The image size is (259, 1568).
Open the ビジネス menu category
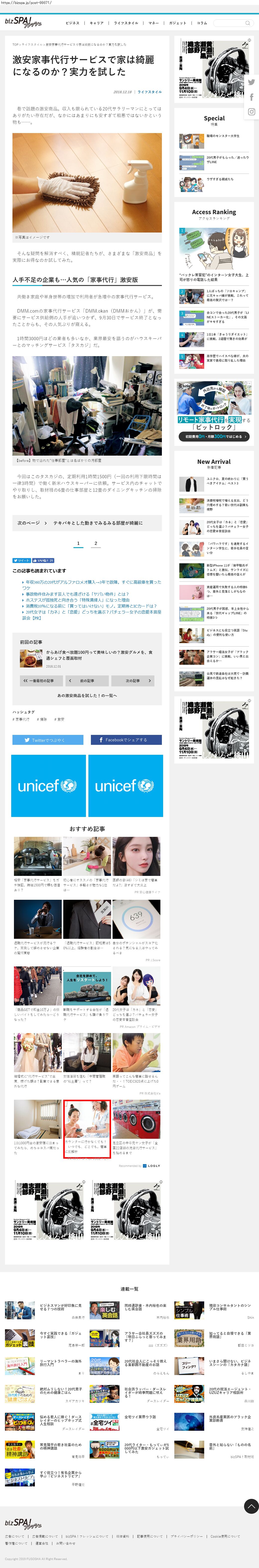pyautogui.click(x=72, y=23)
